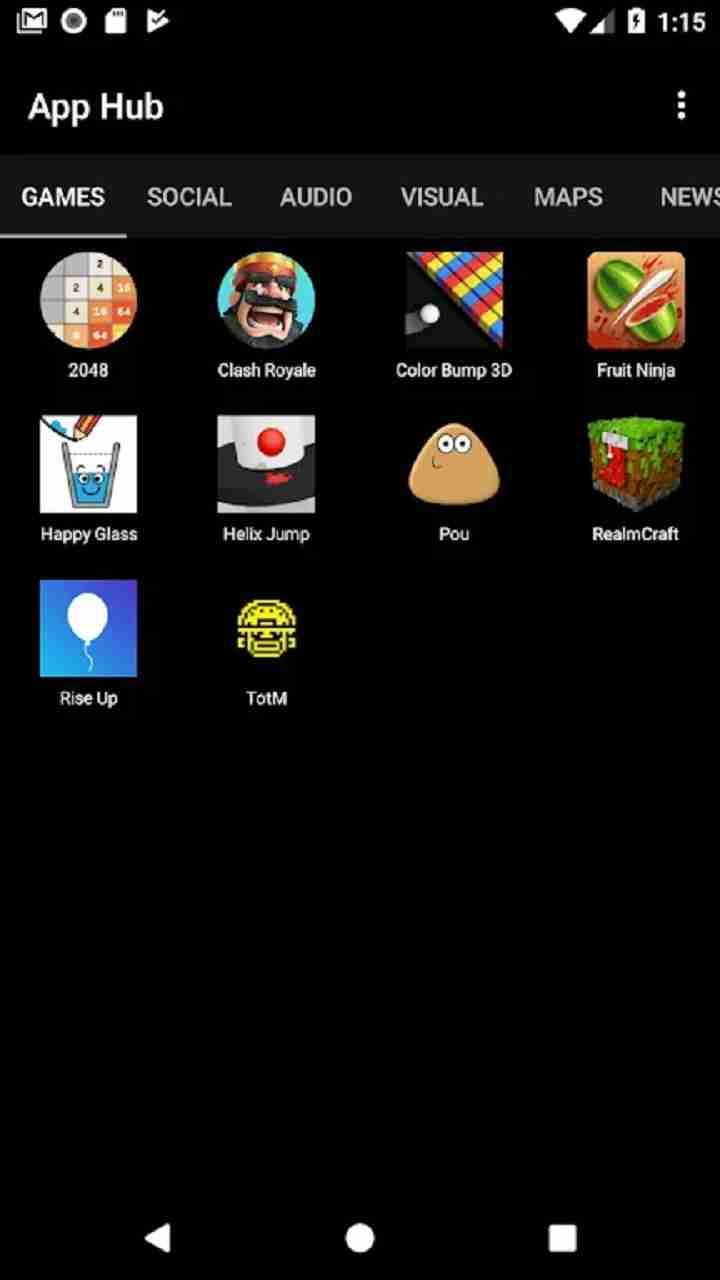Launch Rise Up

[88, 628]
